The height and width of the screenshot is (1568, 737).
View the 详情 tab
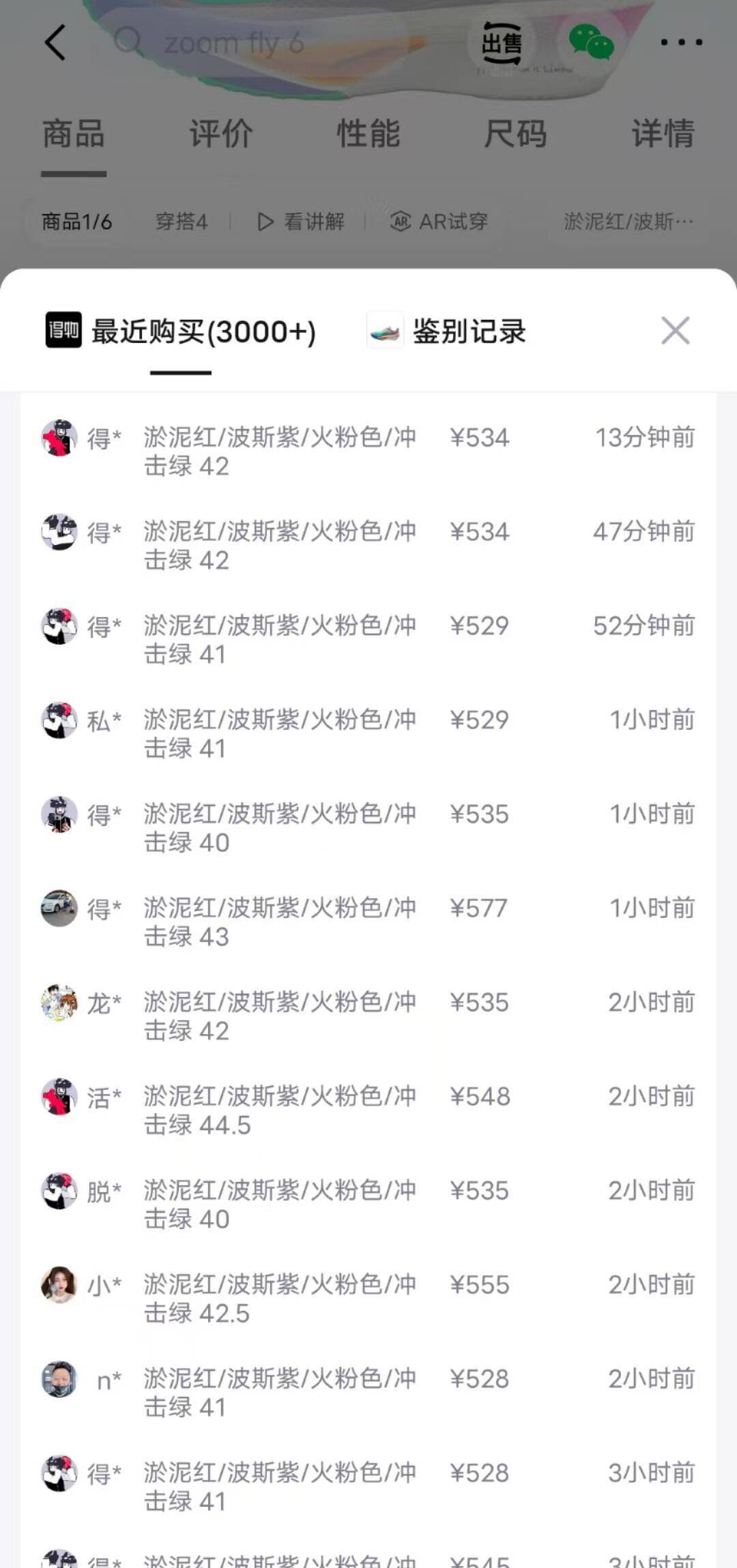click(663, 134)
